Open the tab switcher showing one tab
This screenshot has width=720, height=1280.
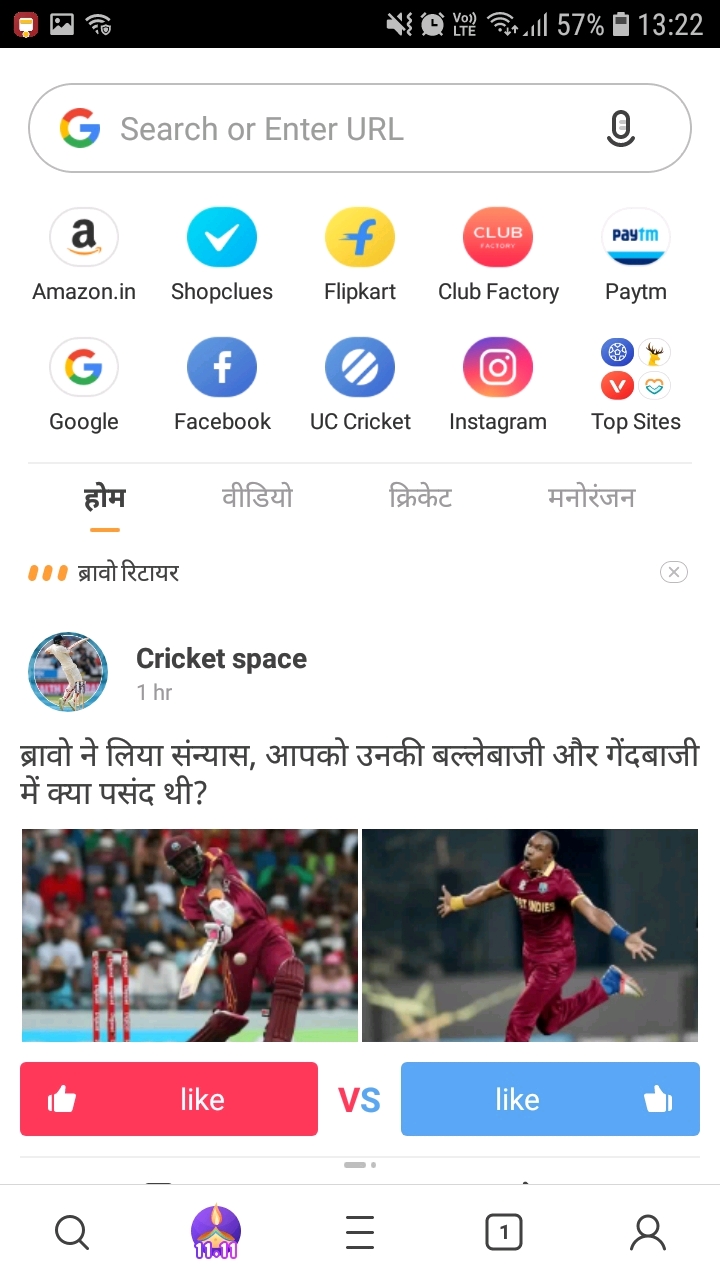pos(504,1232)
